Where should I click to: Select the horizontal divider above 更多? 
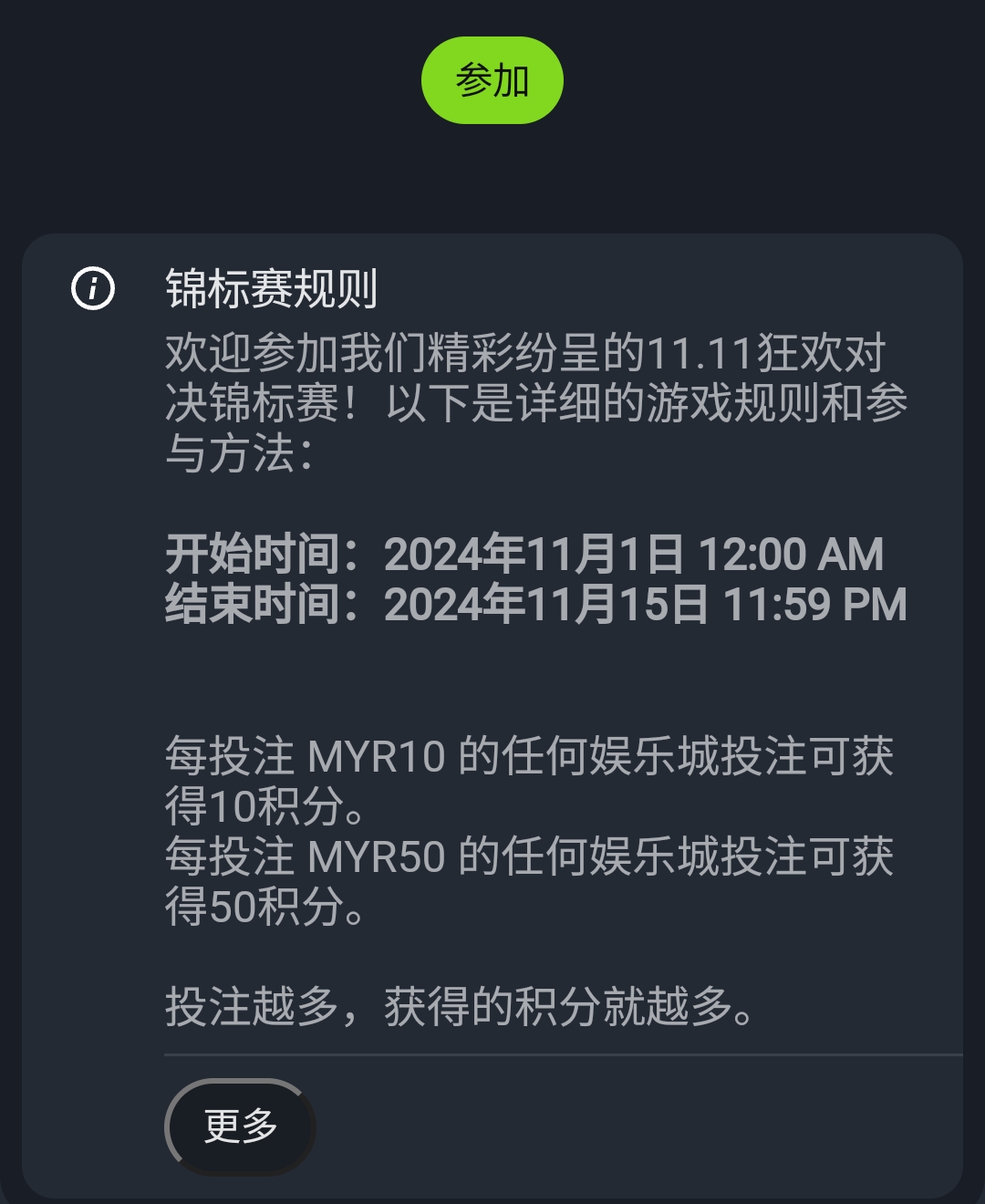pos(538,1056)
